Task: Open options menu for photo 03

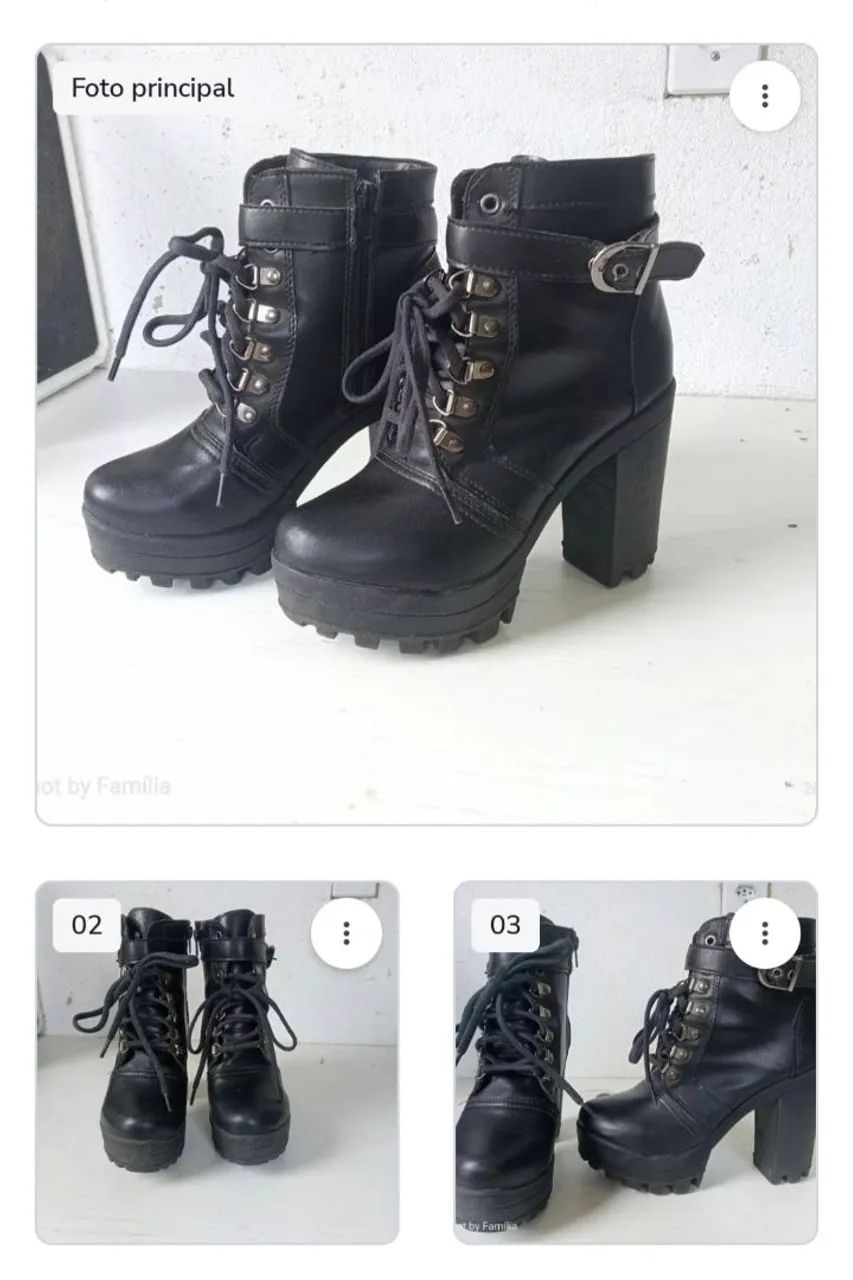Action: point(764,933)
